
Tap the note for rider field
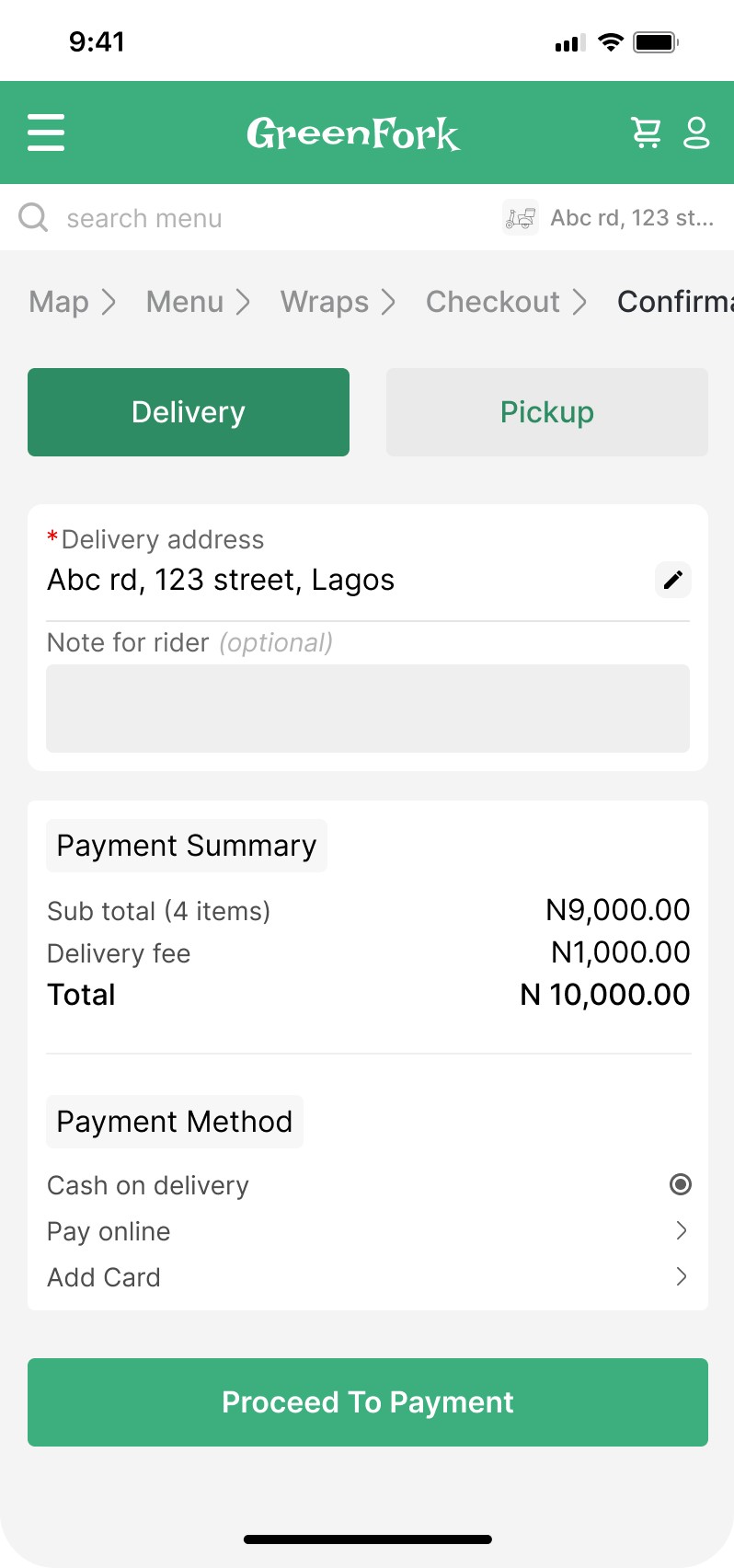point(368,709)
